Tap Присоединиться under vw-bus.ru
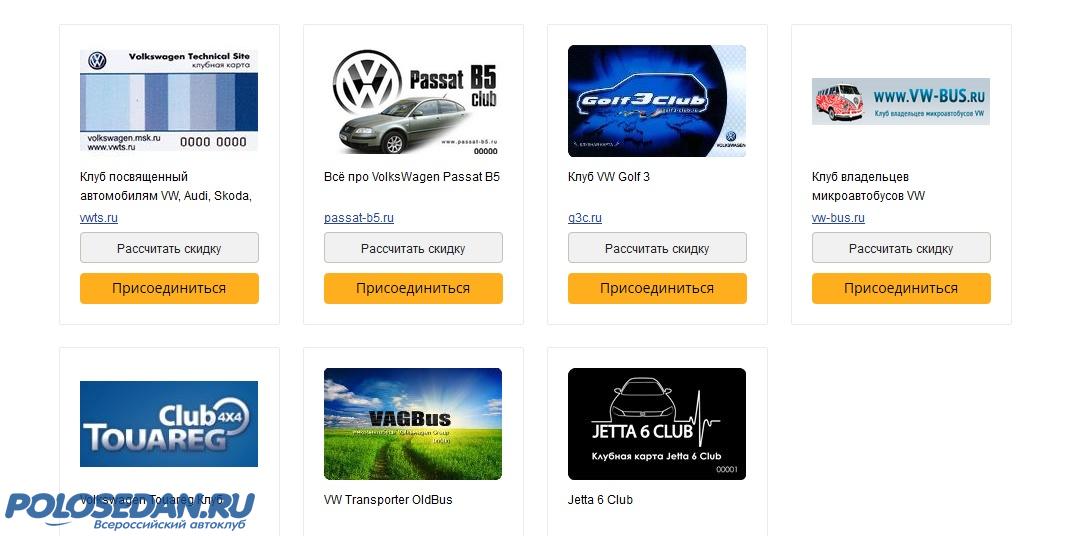 click(x=901, y=288)
